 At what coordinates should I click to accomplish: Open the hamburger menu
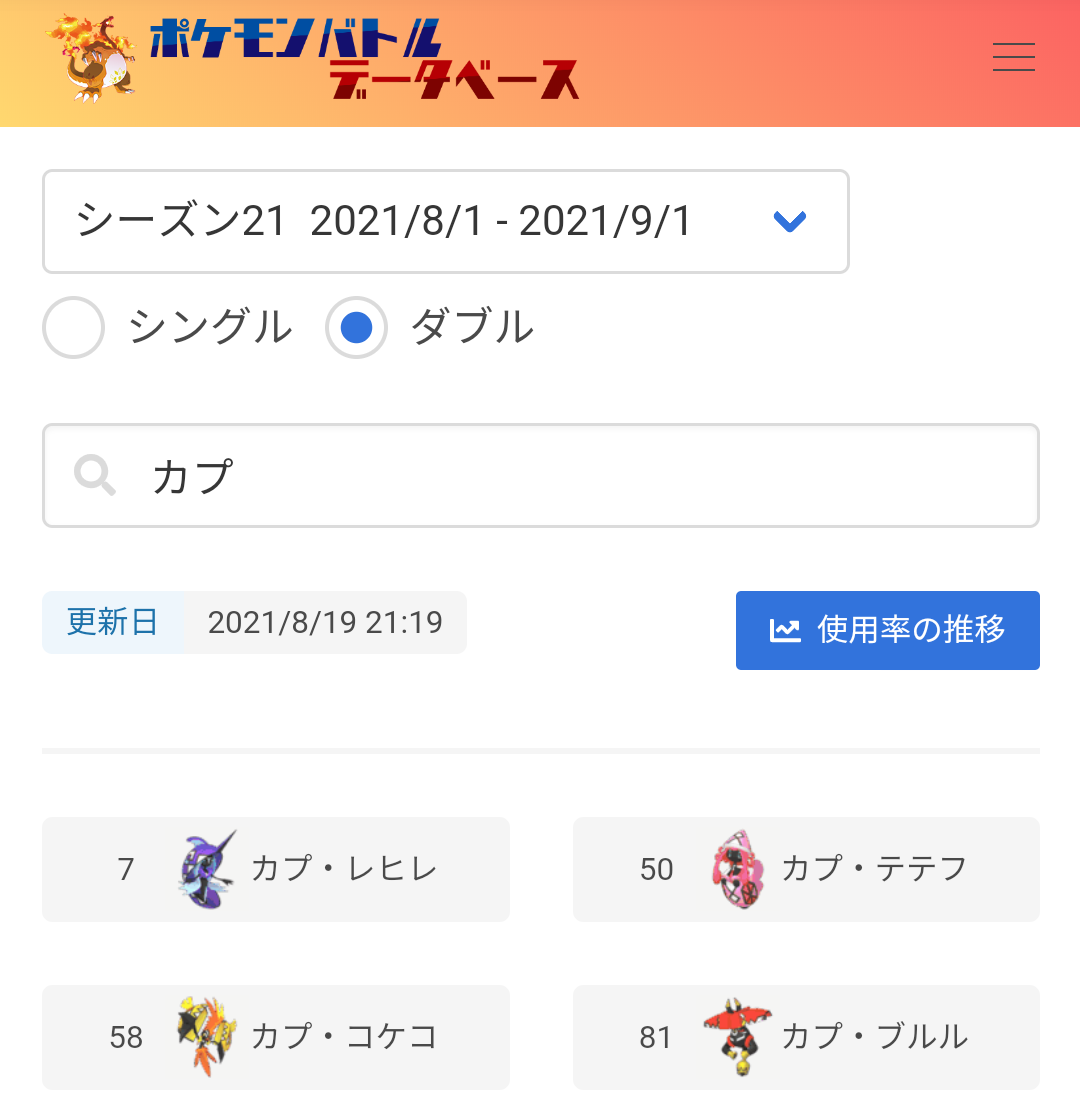pos(1013,58)
